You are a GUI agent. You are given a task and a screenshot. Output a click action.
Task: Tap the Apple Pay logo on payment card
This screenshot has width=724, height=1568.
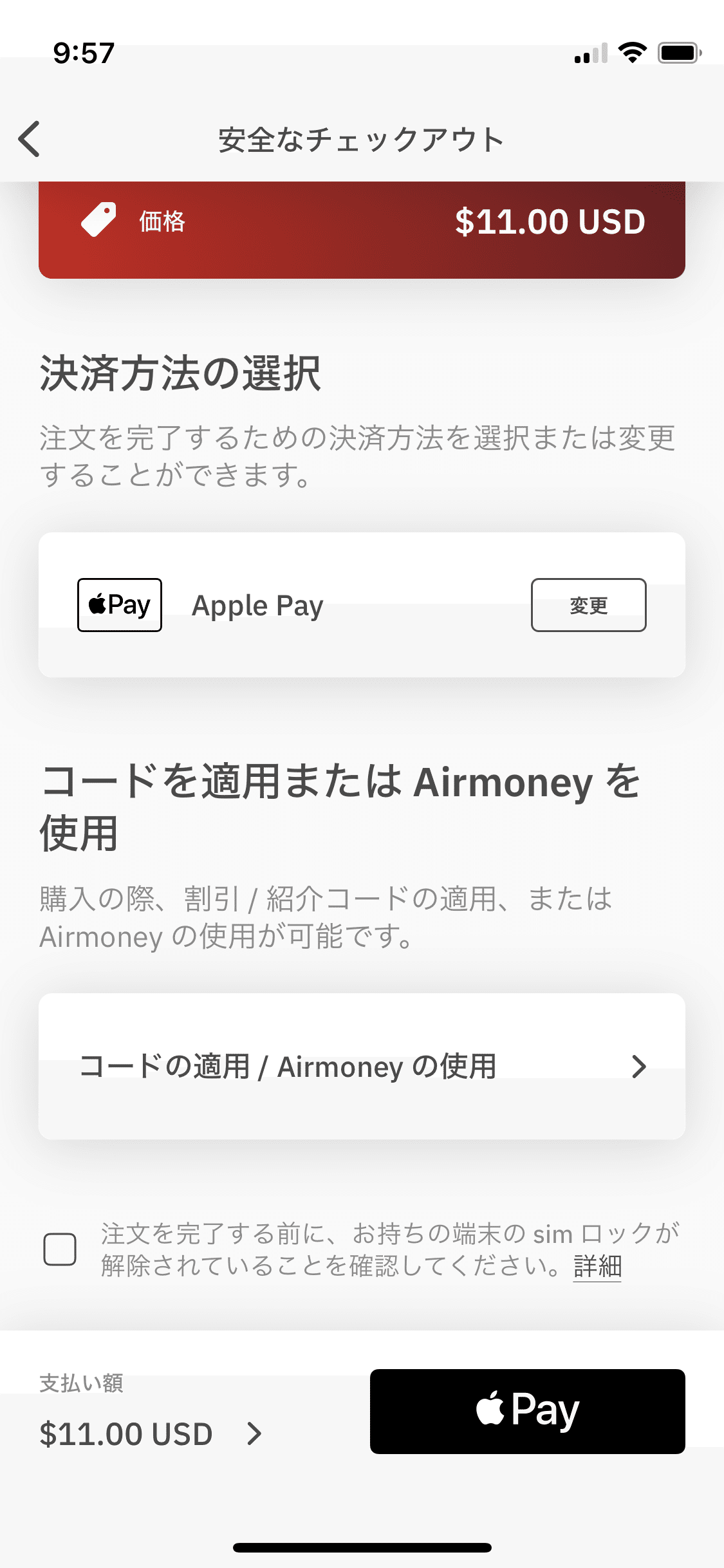click(119, 604)
